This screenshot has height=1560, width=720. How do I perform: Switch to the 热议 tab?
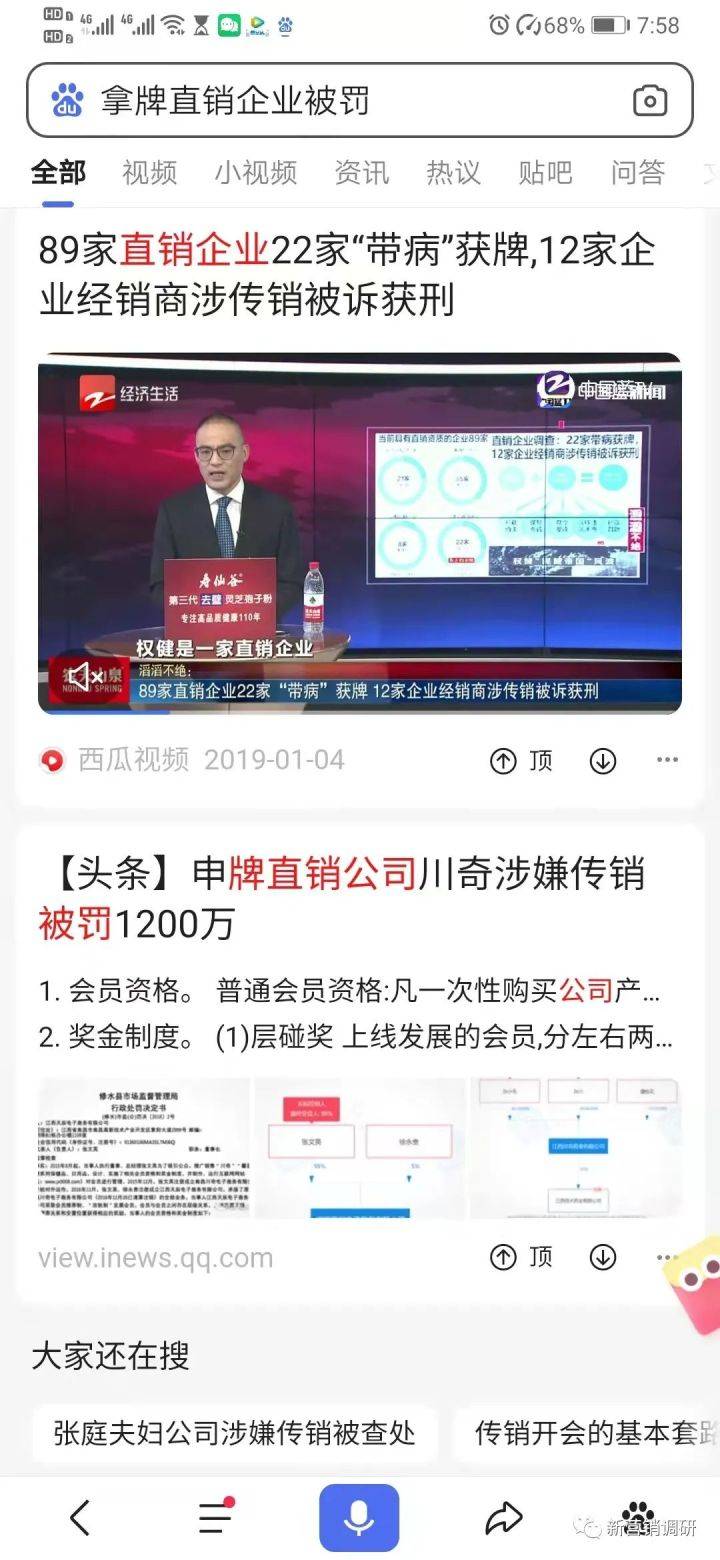click(453, 172)
